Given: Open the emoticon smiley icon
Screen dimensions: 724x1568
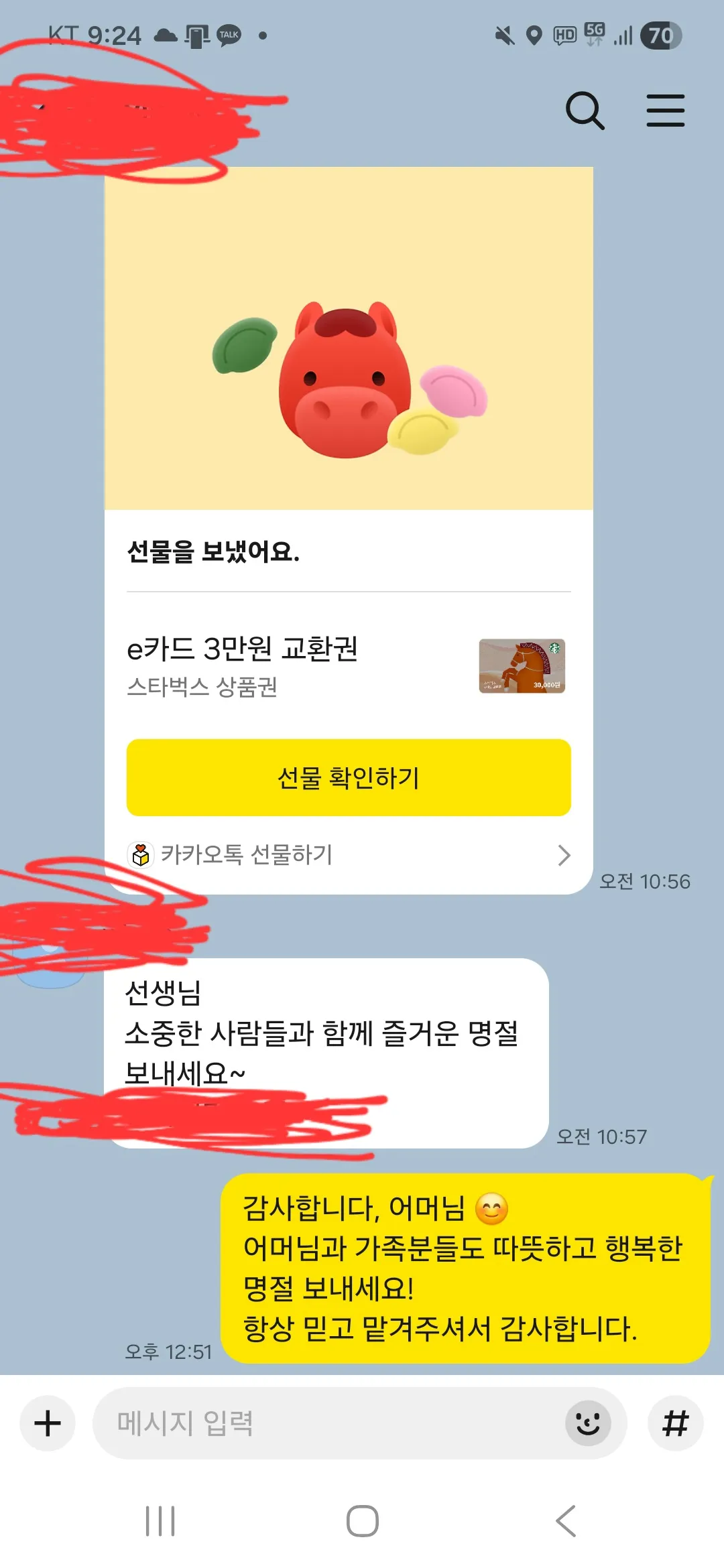Looking at the screenshot, I should click(587, 1423).
